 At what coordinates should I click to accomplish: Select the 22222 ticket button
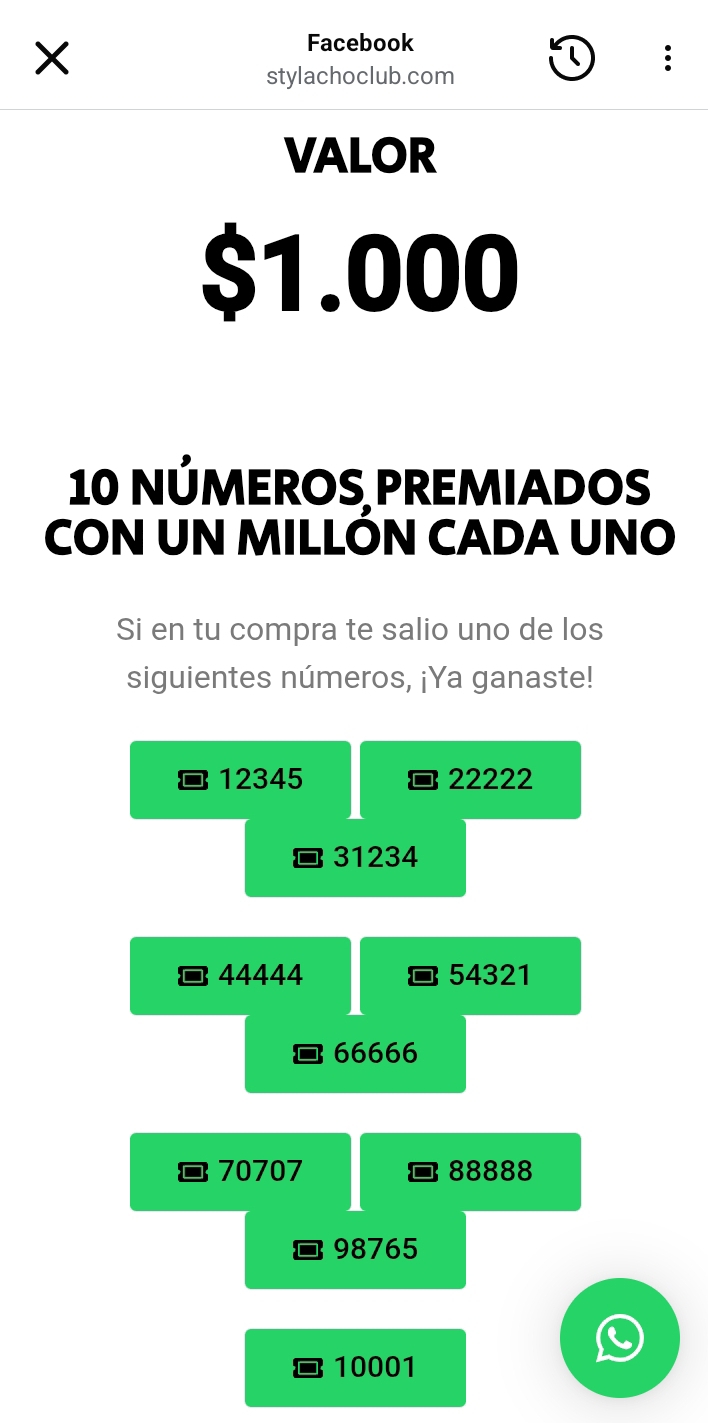(470, 779)
